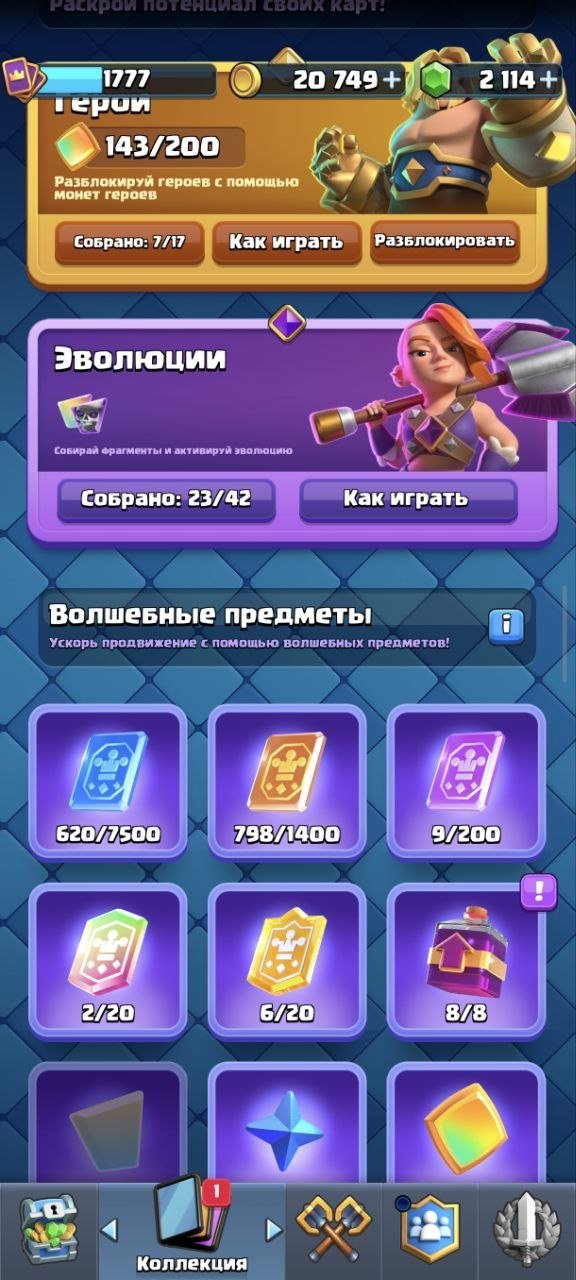Viewport: 576px width, 1280px height.
Task: Select the blue wild card 620/7500
Action: [108, 781]
